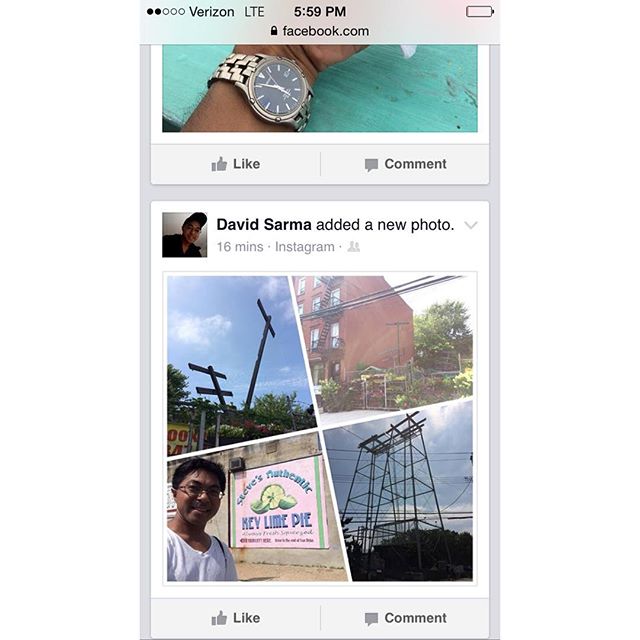Like David Sarma's new photo
The width and height of the screenshot is (640, 640).
point(236,618)
